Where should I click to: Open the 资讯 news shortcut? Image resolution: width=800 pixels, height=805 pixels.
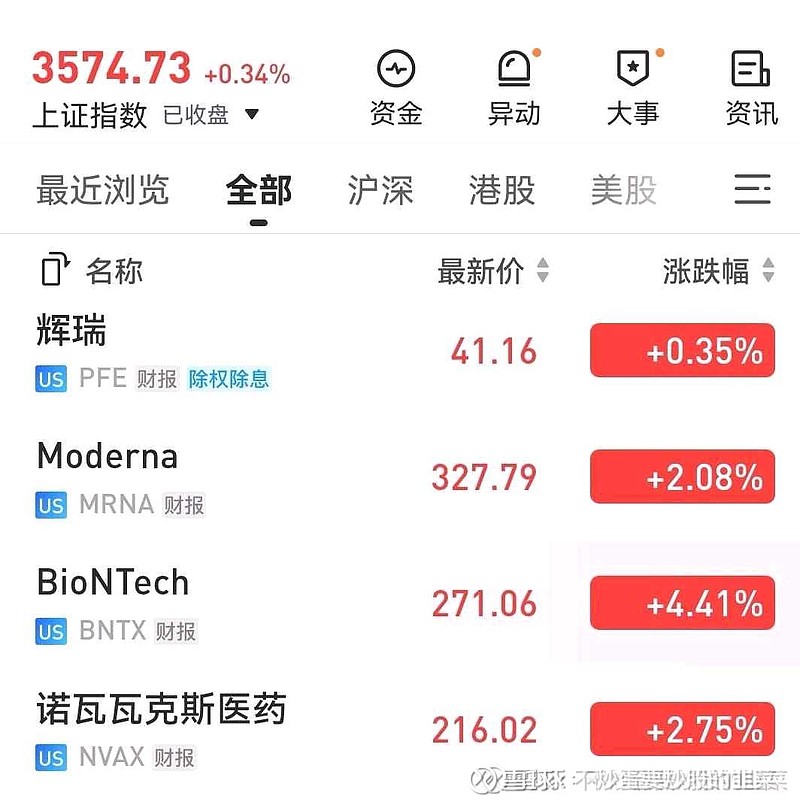click(751, 88)
